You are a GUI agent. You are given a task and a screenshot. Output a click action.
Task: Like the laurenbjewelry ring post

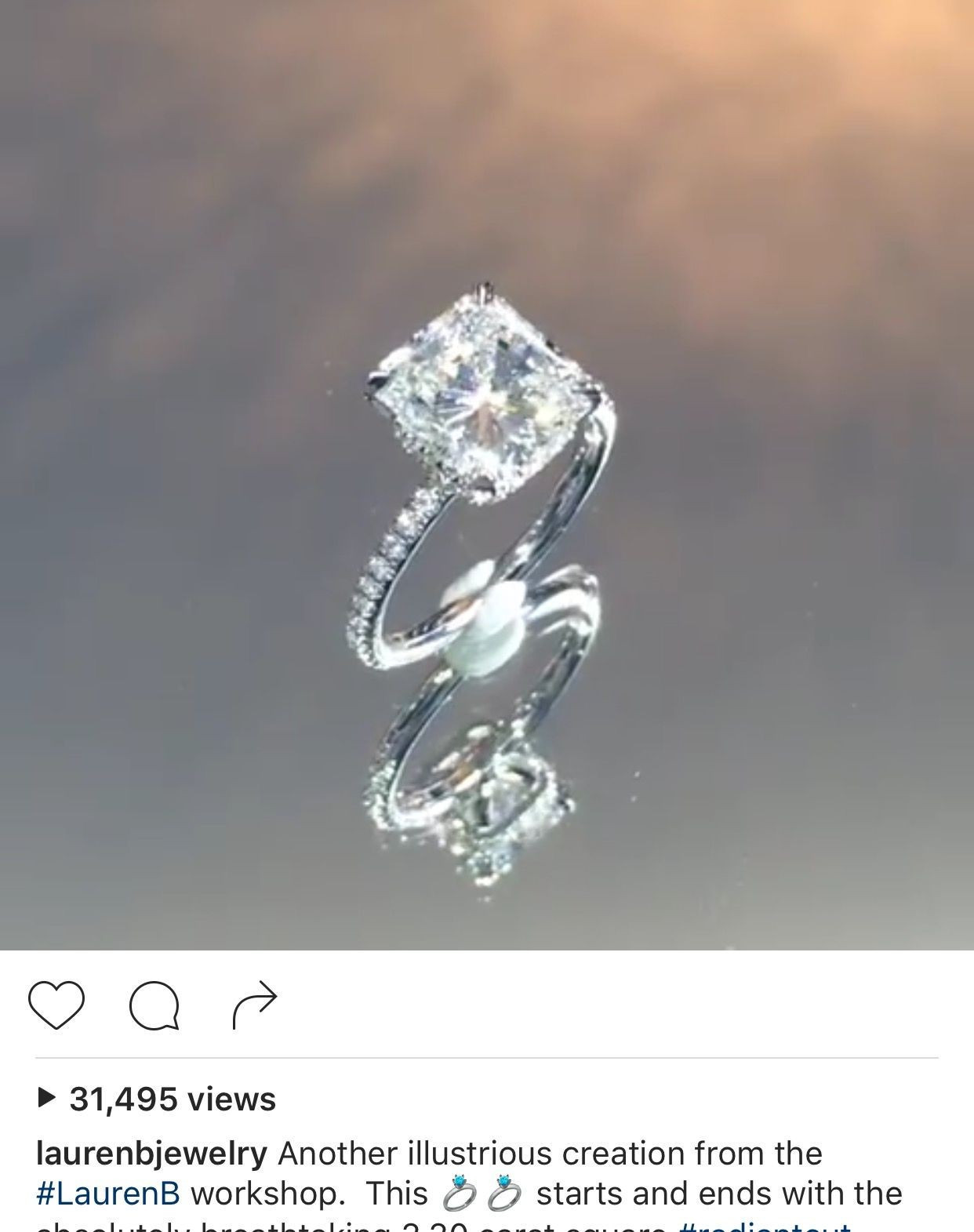coord(56,1005)
